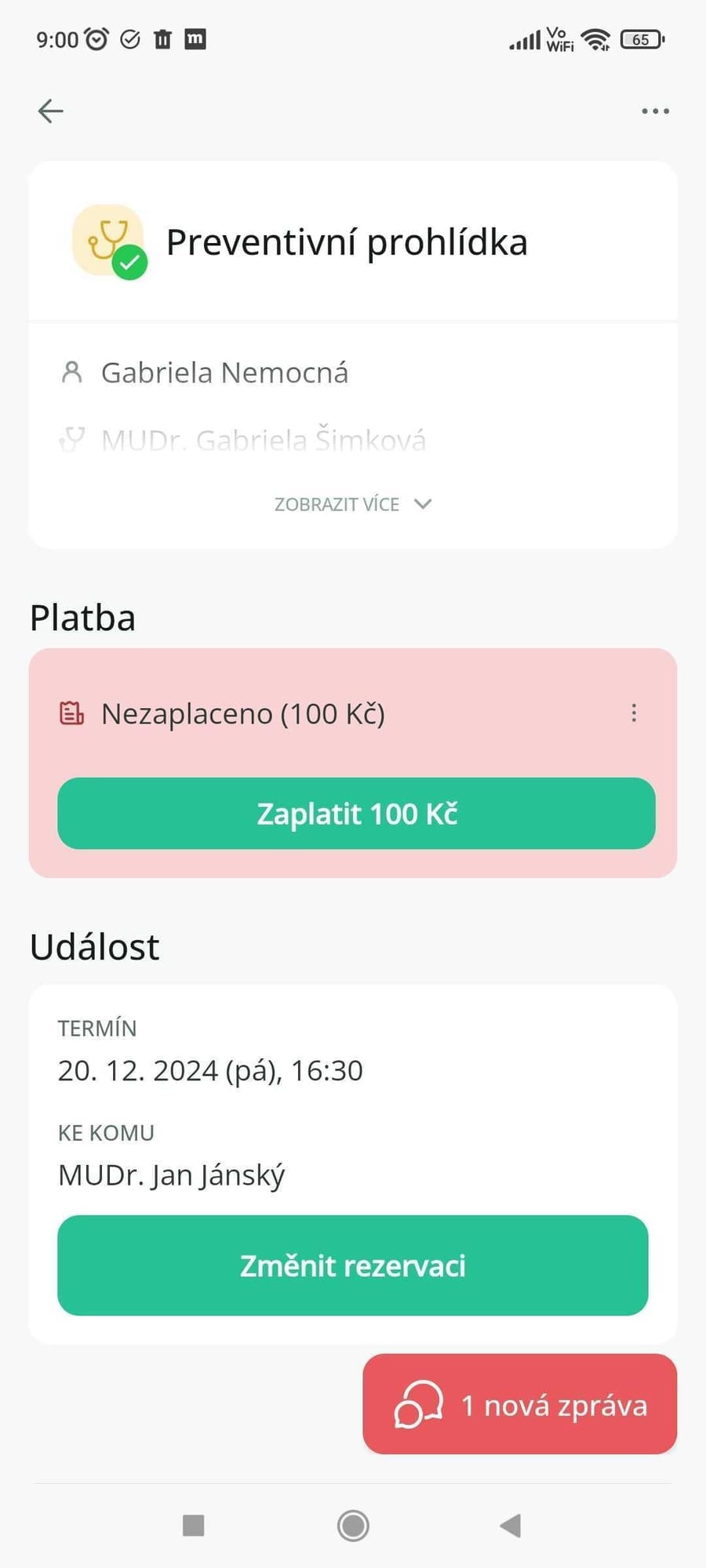
Task: Click the chevron next to ZOBRAZIT VÍCE
Action: (422, 504)
